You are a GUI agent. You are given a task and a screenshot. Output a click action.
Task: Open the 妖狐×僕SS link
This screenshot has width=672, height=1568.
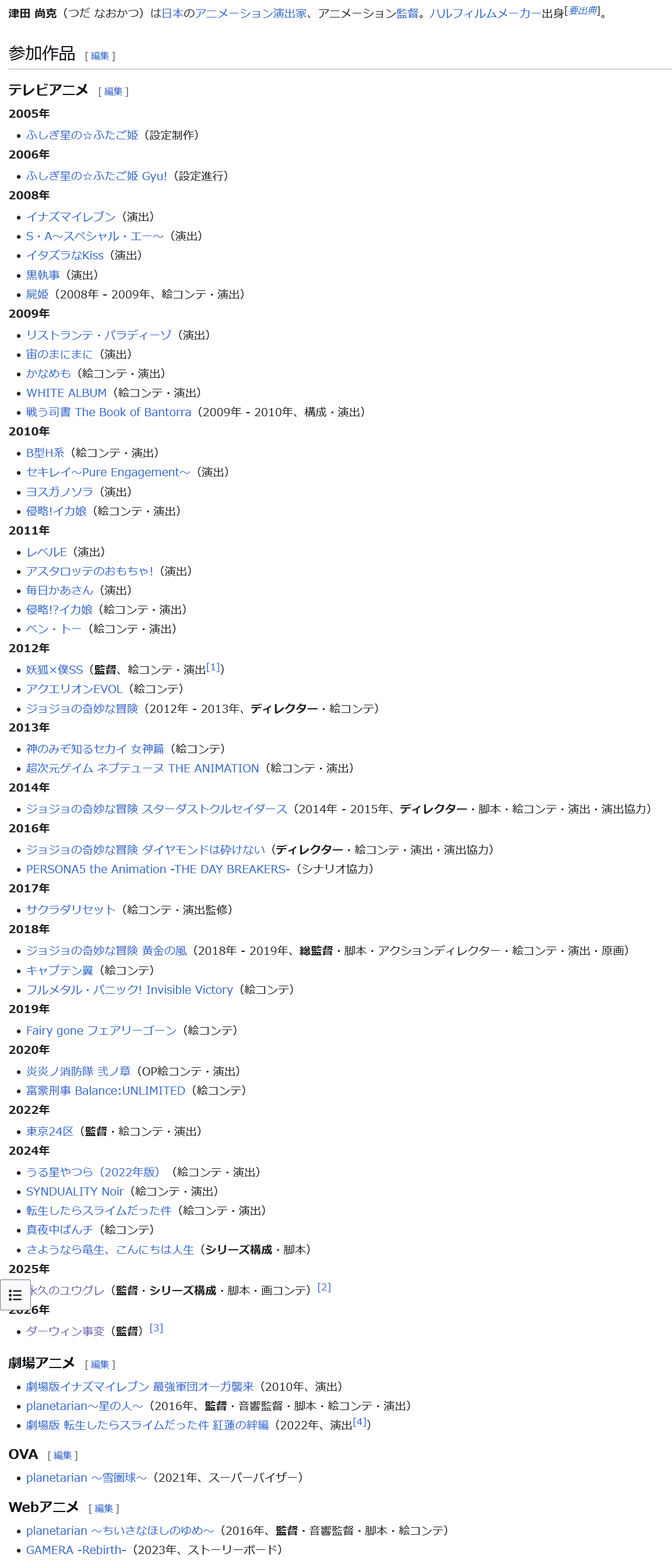[x=54, y=670]
